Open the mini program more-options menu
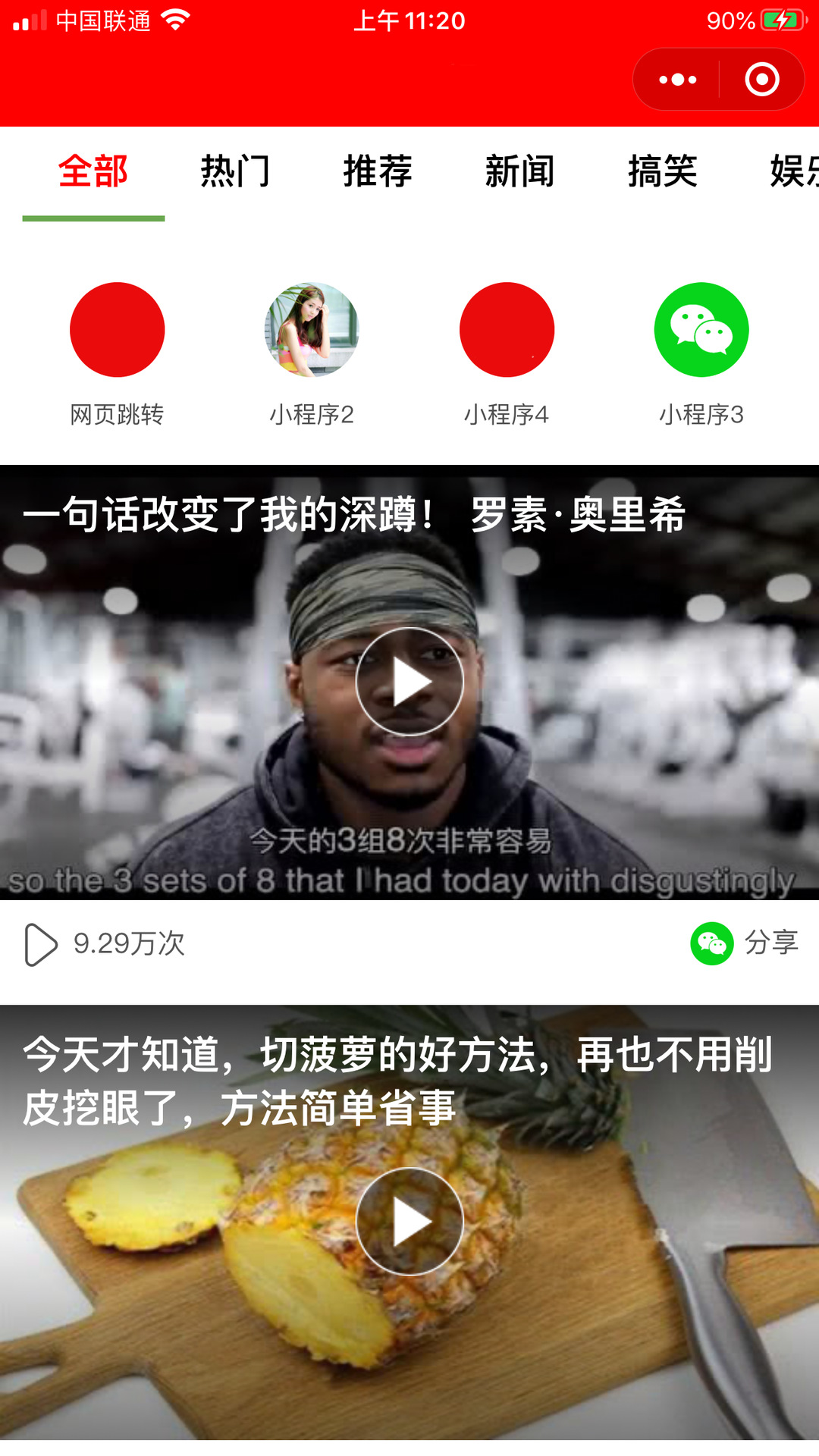Screen dimensions: 819x1456 (x=677, y=80)
